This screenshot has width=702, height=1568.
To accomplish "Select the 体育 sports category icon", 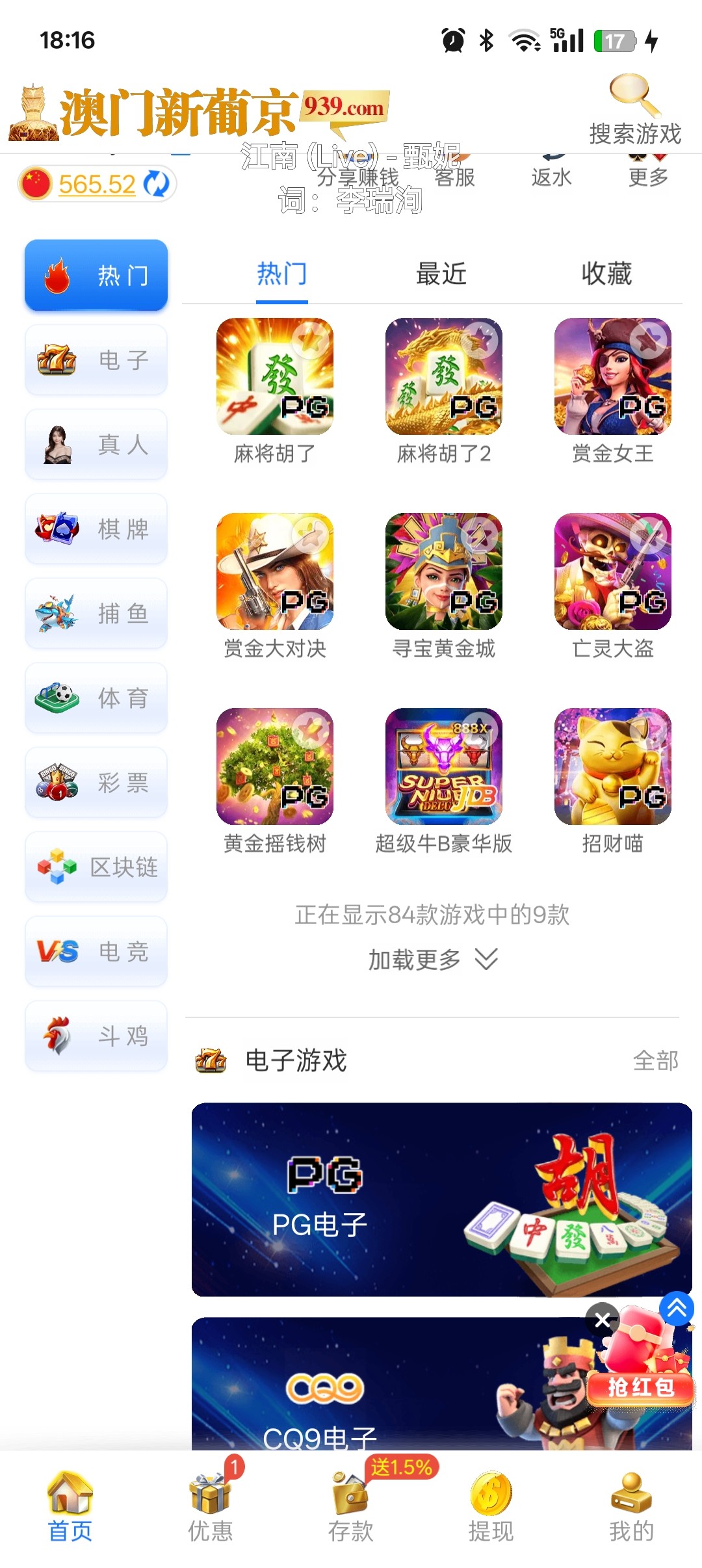I will point(58,698).
